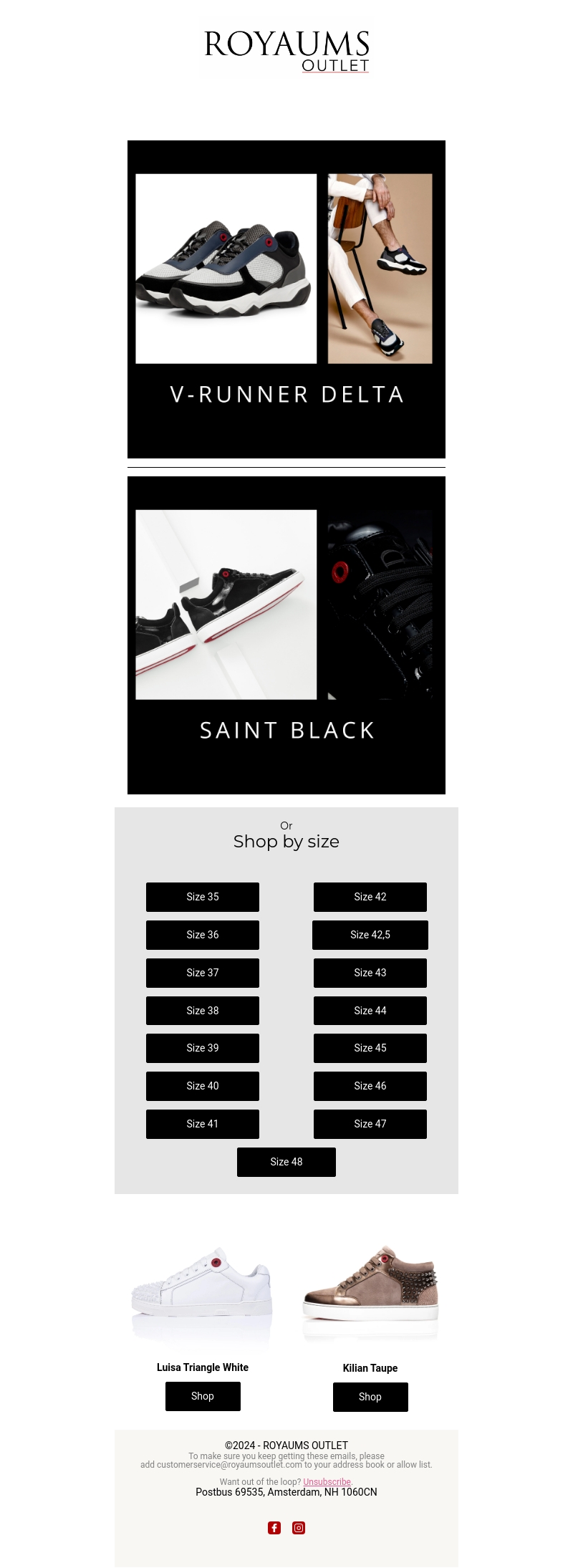Image resolution: width=573 pixels, height=1568 pixels.
Task: Choose Size 36
Action: [203, 935]
